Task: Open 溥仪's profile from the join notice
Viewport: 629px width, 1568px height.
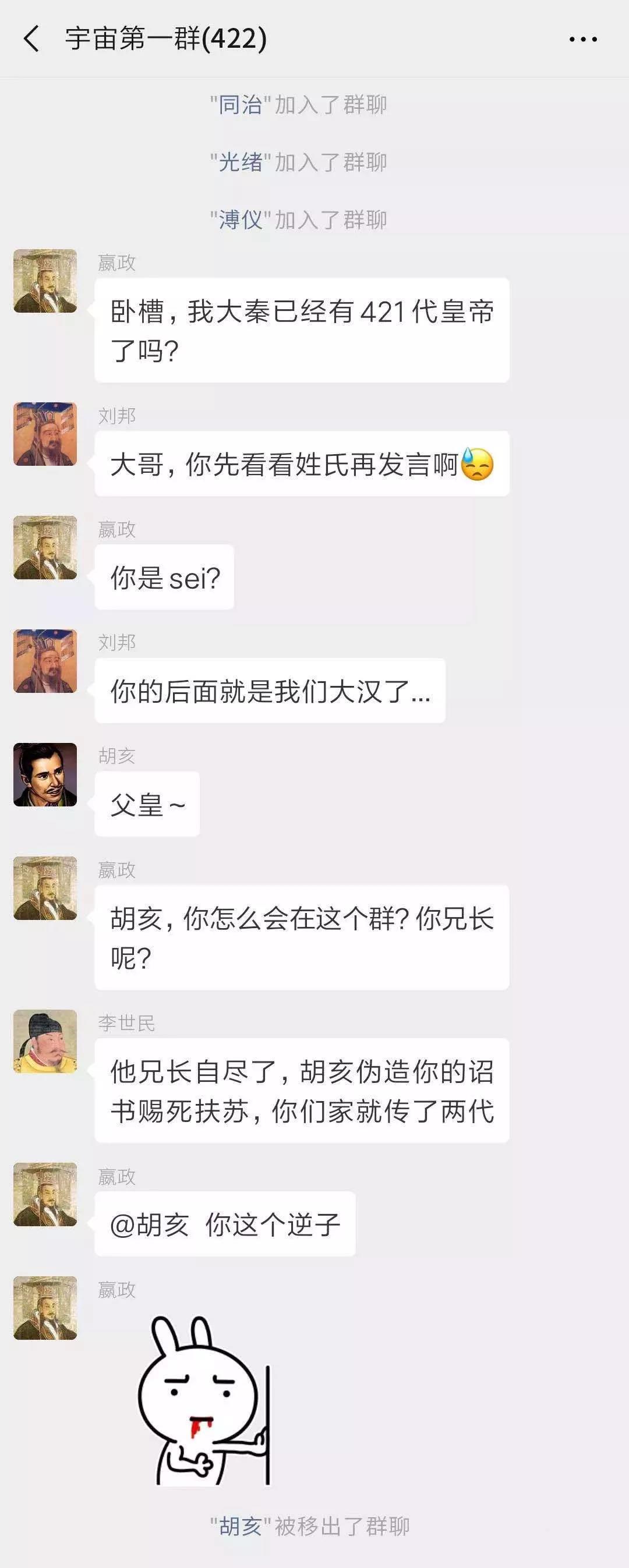Action: tap(240, 220)
